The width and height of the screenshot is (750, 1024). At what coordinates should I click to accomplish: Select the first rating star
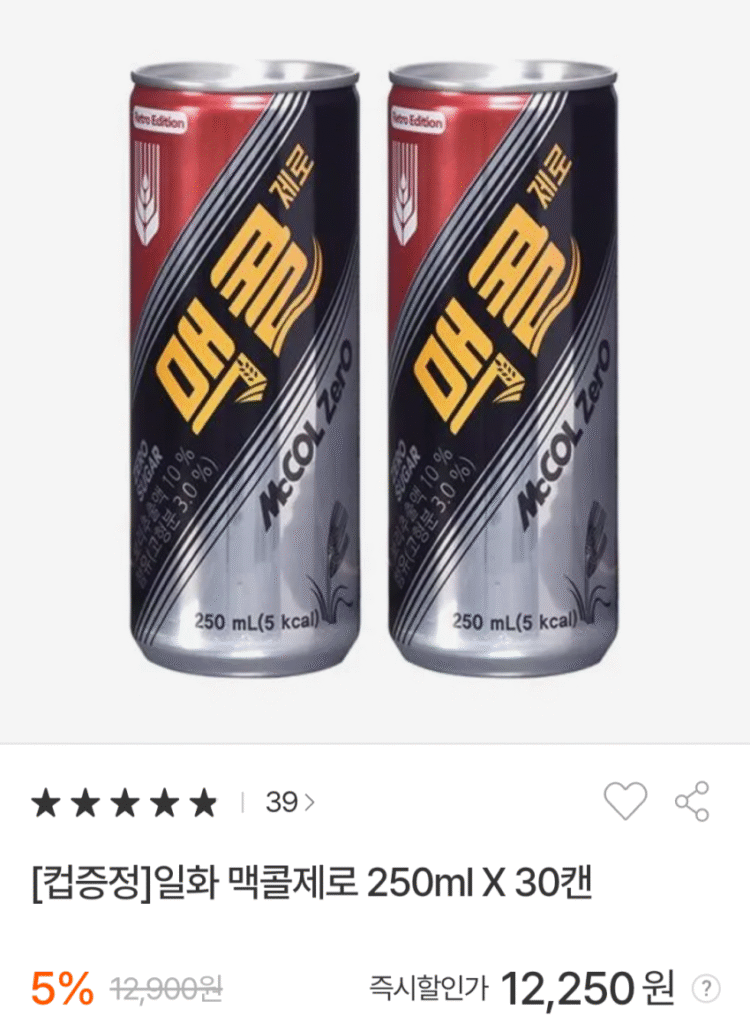[x=46, y=798]
